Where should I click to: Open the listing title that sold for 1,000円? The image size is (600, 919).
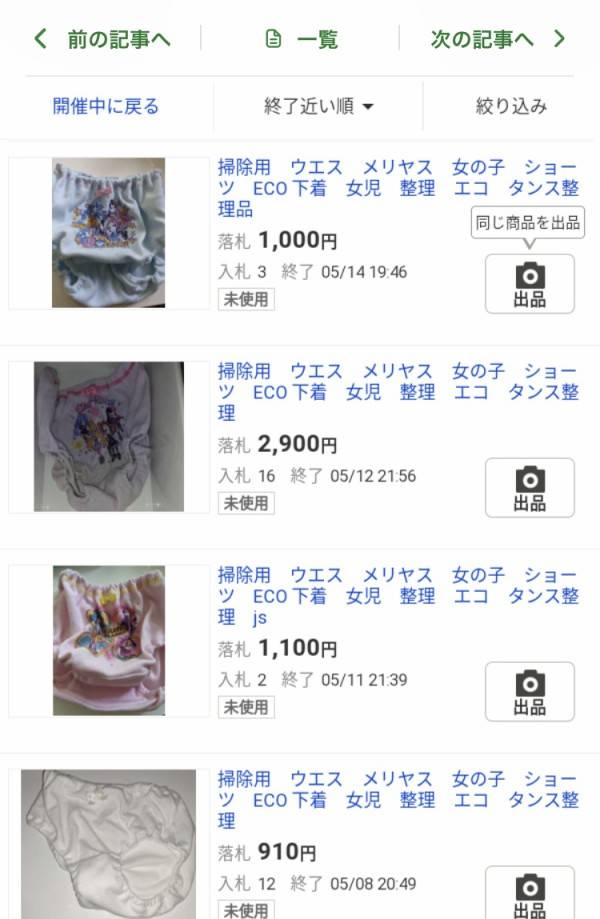tap(398, 188)
